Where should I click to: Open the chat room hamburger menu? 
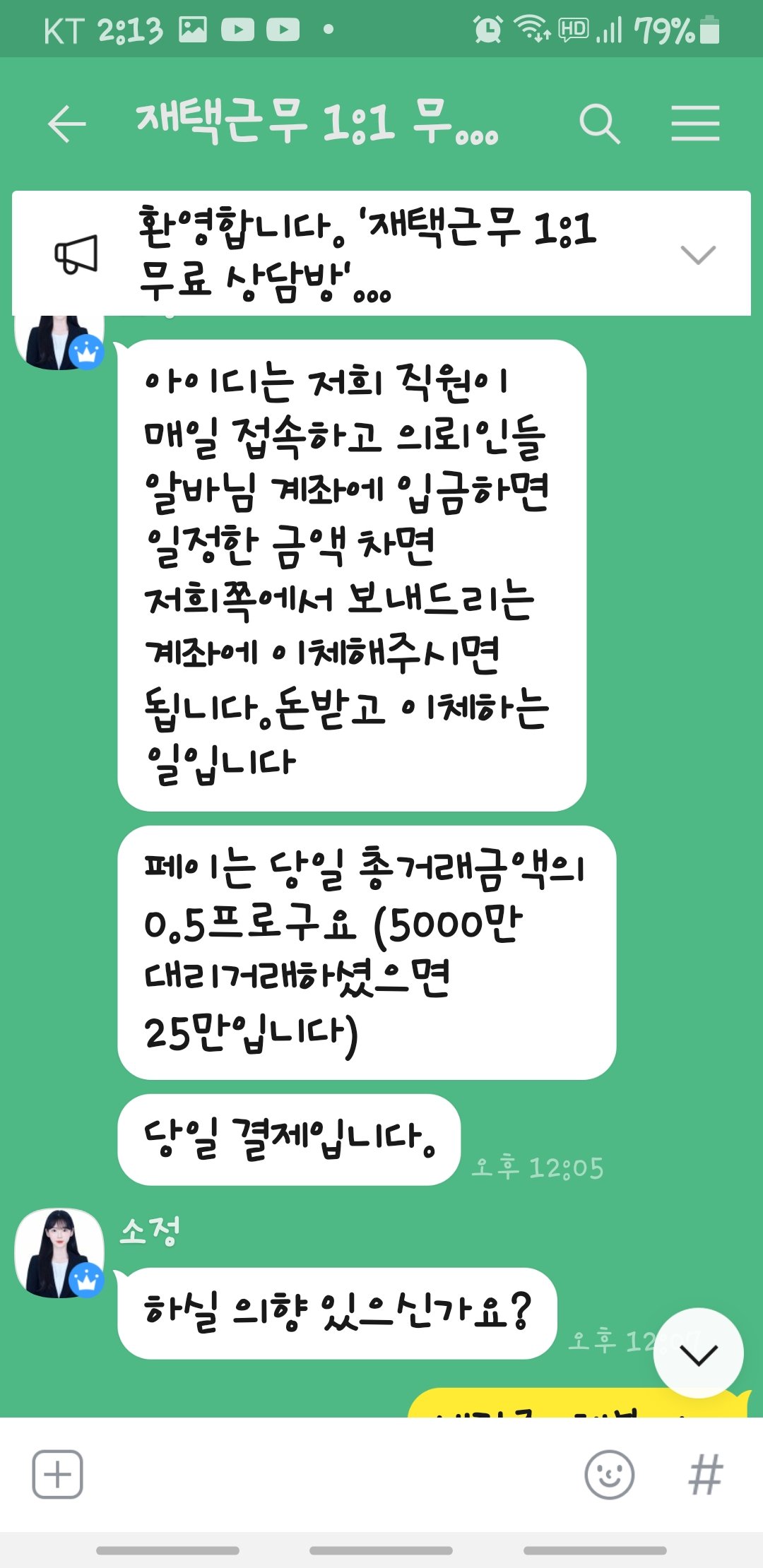pyautogui.click(x=695, y=124)
